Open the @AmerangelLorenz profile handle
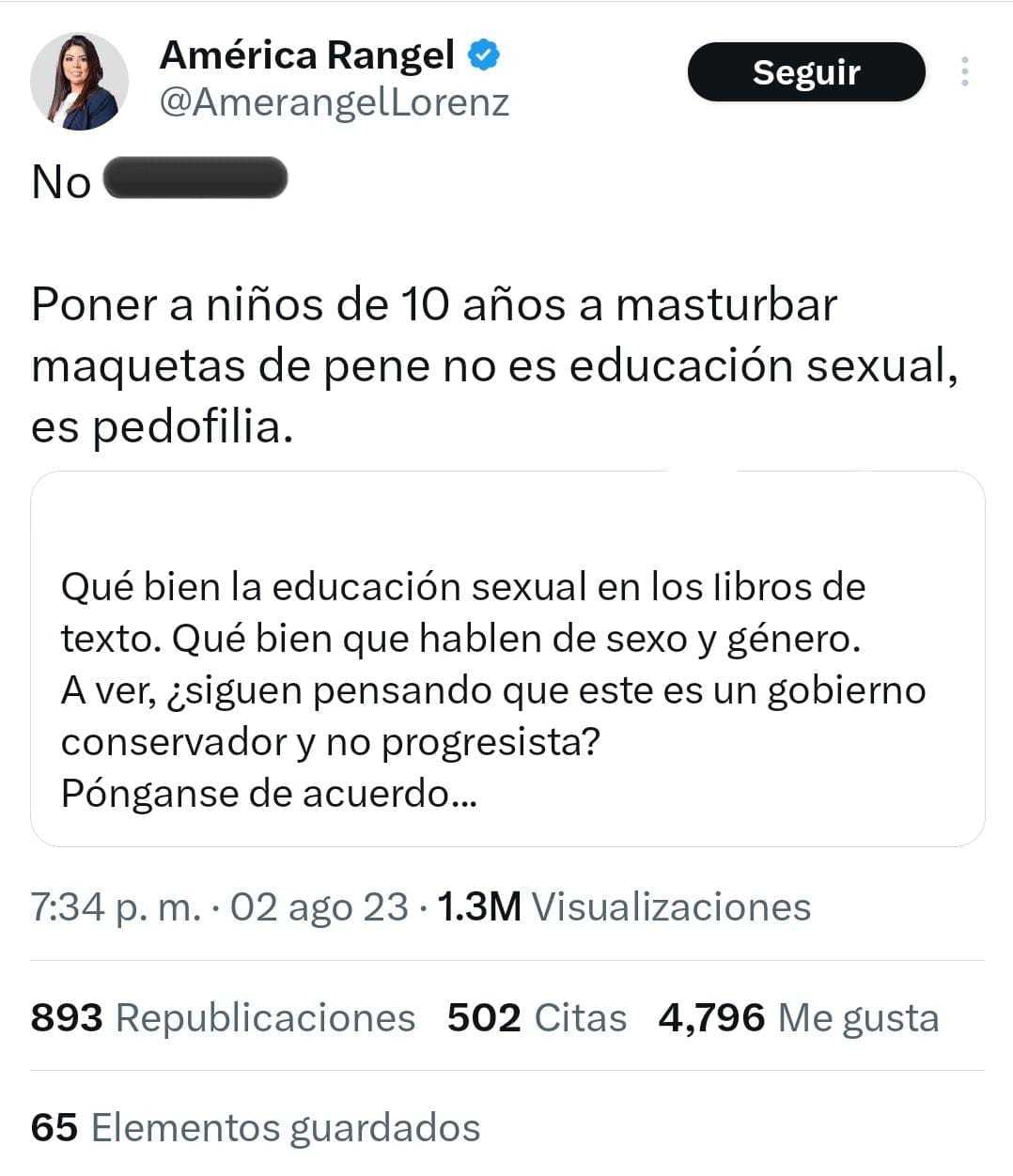 pos(334,101)
